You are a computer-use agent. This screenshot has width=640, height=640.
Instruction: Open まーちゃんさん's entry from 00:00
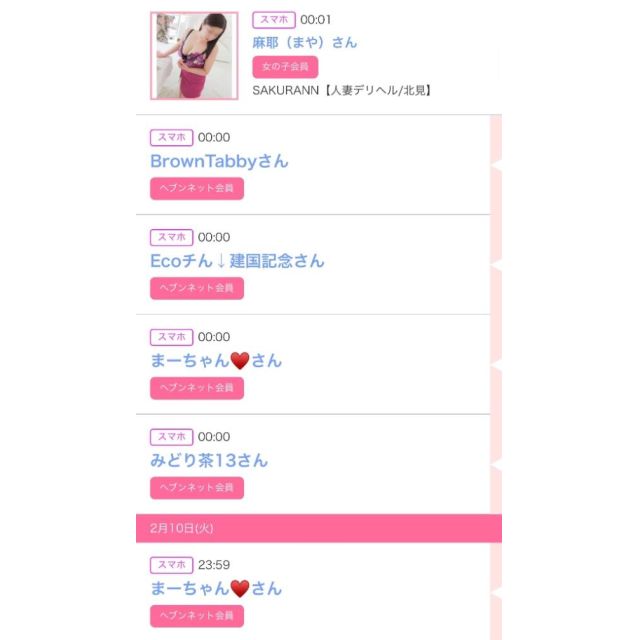pyautogui.click(x=216, y=361)
